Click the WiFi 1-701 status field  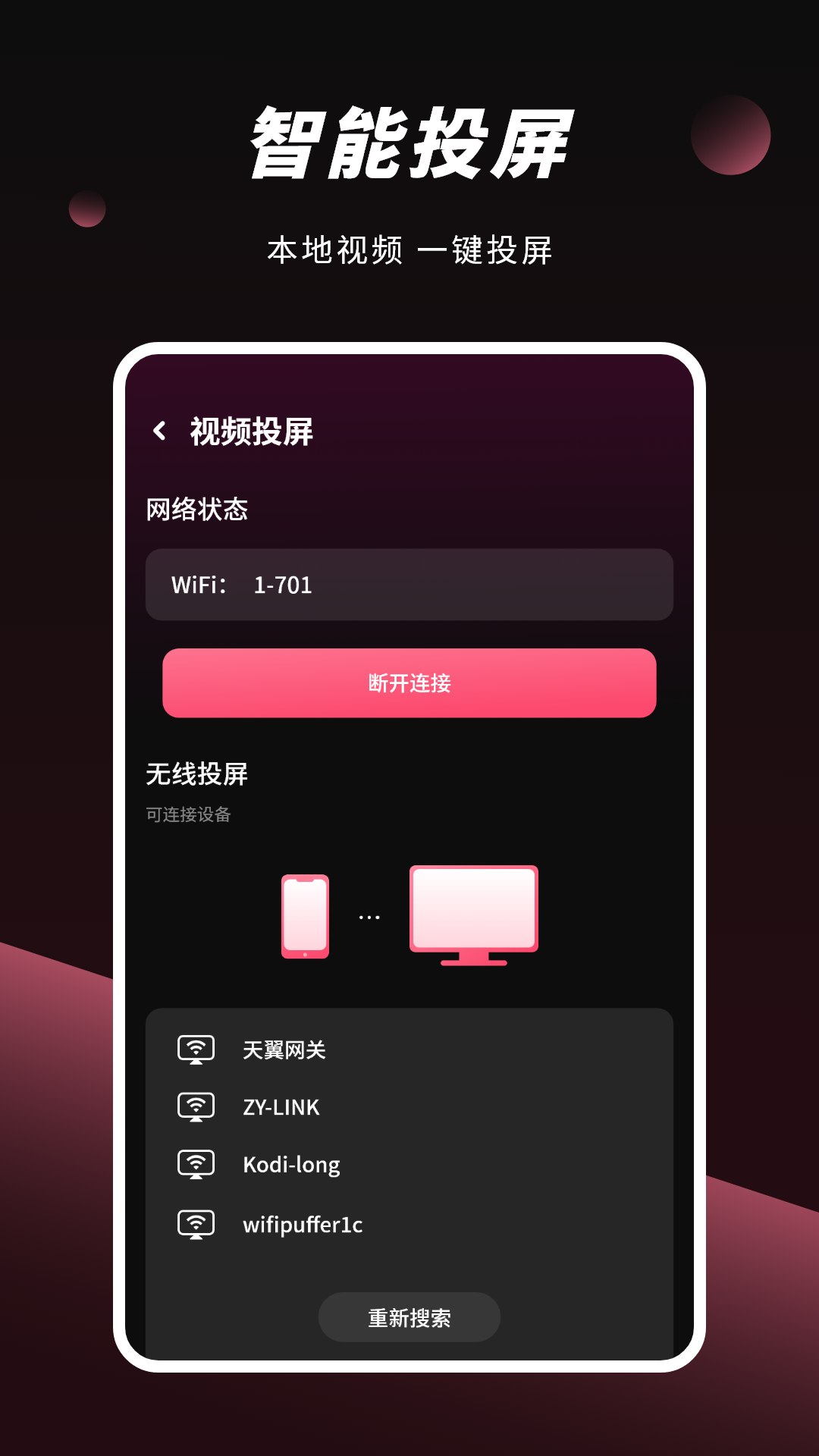point(409,584)
